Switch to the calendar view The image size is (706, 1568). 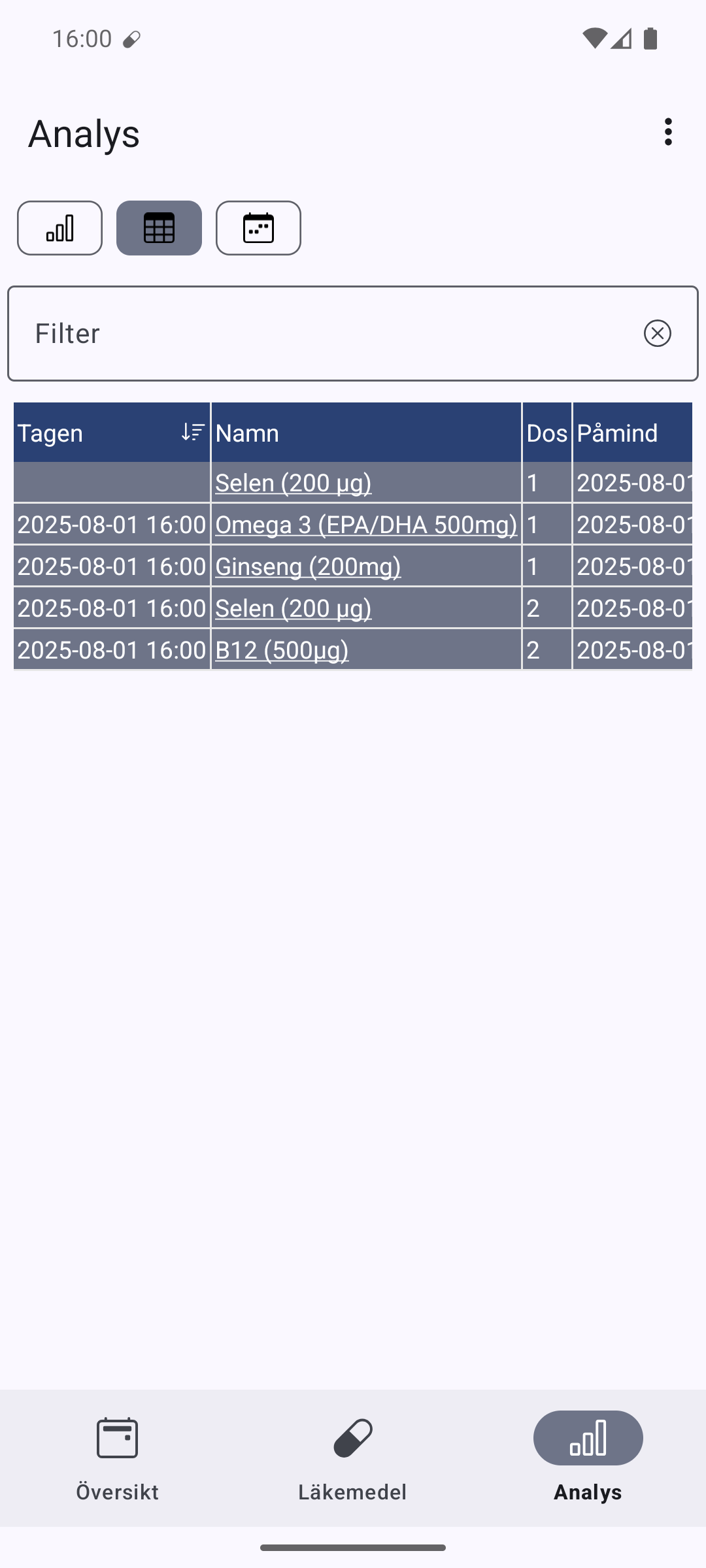coord(258,228)
